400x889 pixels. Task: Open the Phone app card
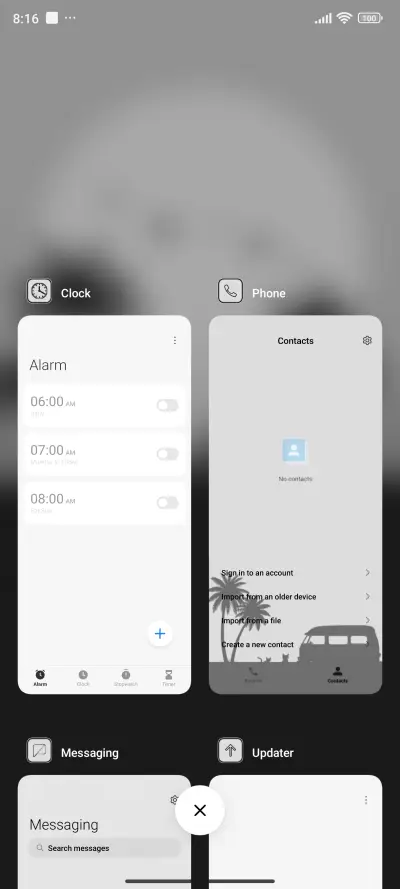(x=295, y=505)
